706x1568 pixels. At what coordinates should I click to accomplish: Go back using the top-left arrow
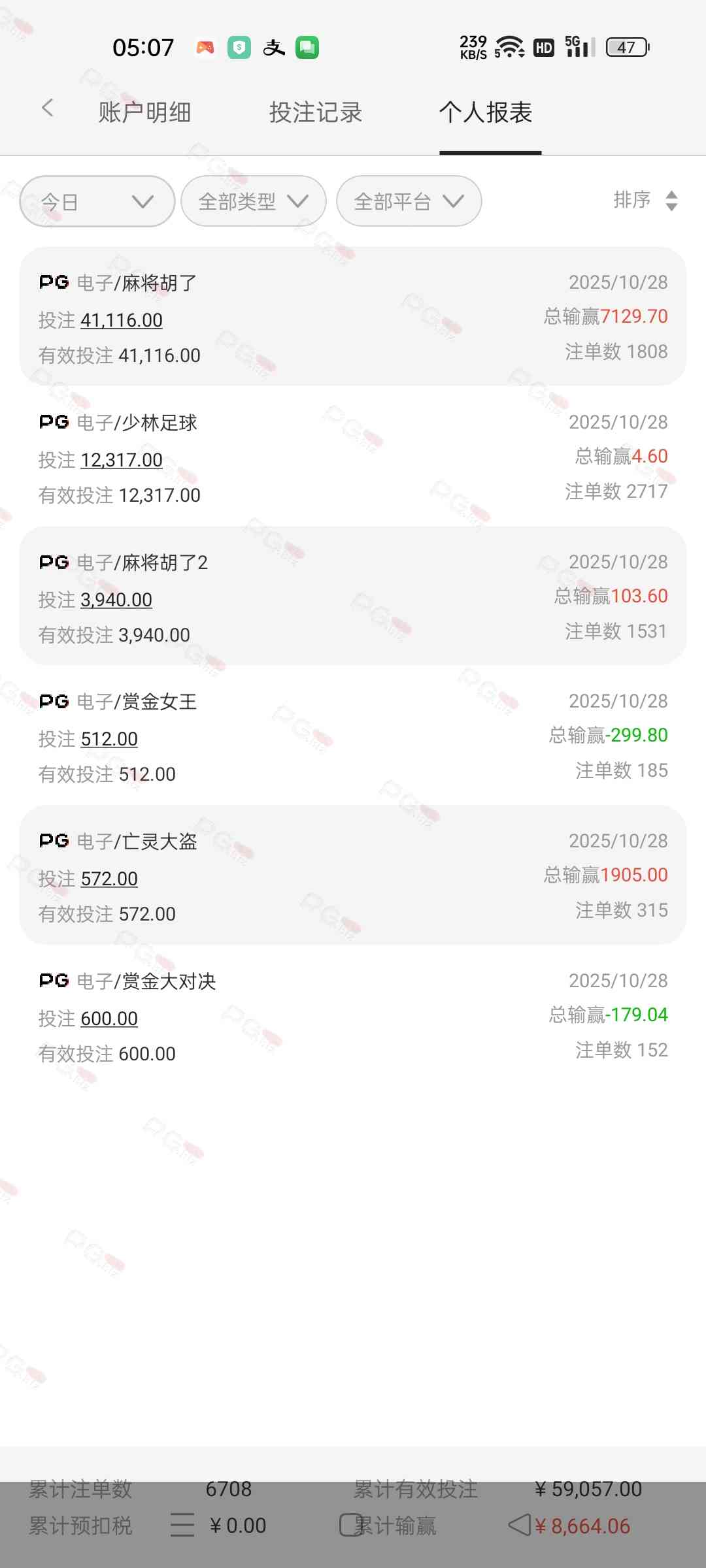tap(47, 108)
